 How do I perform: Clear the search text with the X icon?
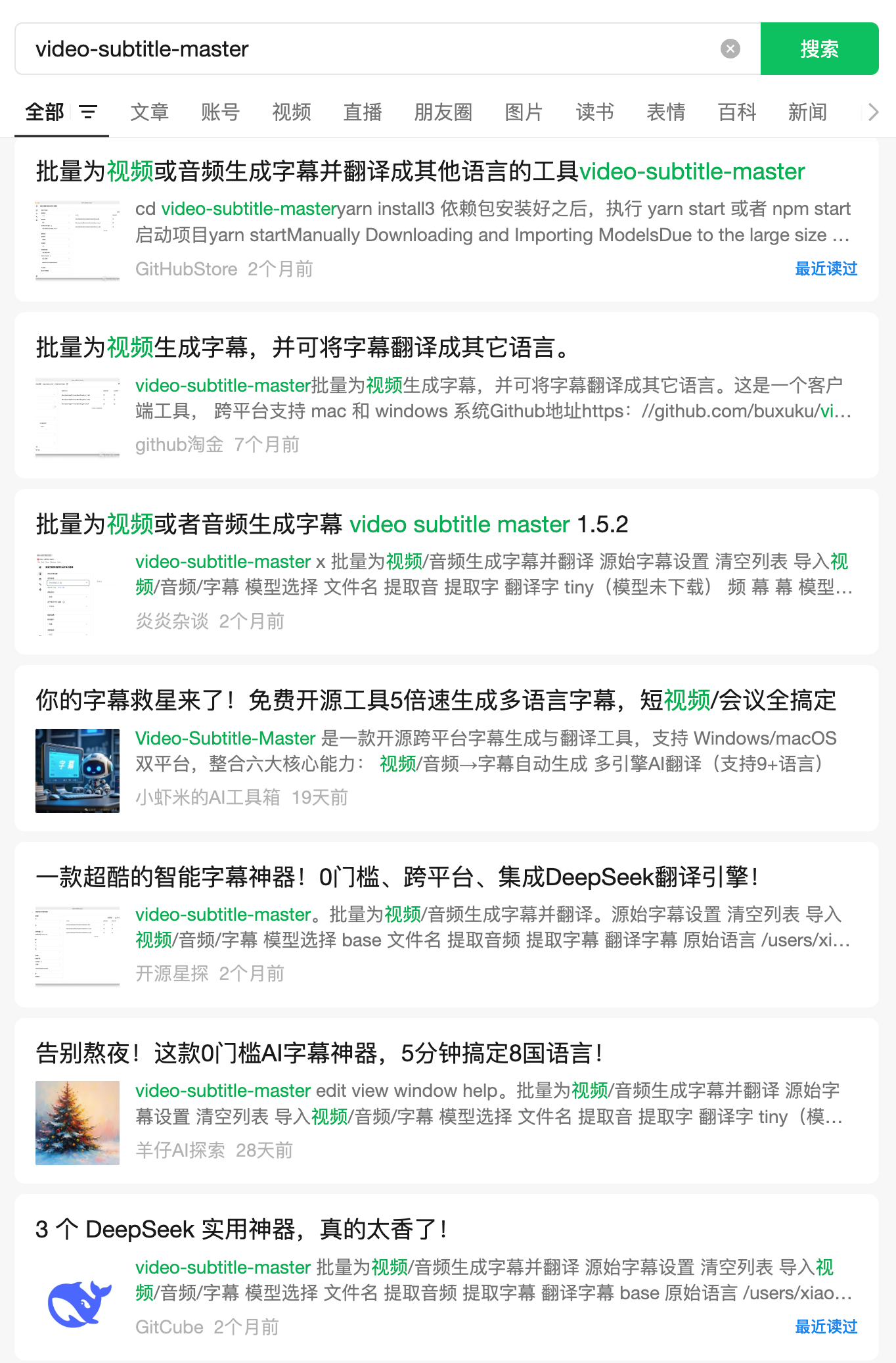coord(730,49)
